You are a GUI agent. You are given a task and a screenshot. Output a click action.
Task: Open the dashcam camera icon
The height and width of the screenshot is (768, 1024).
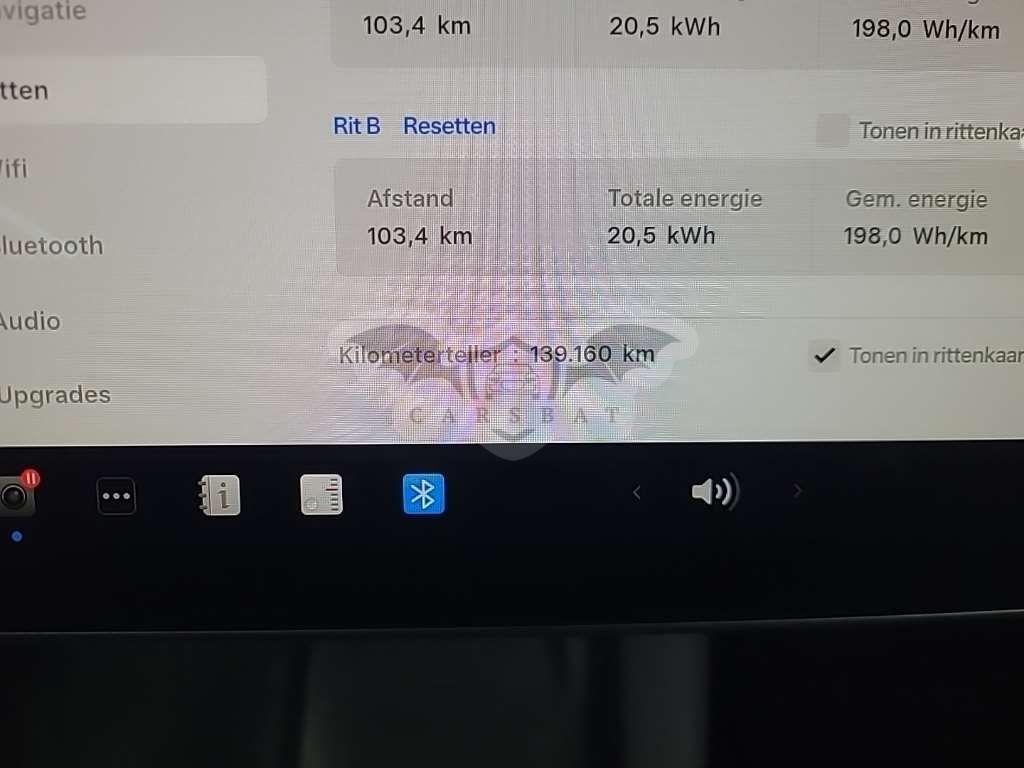(16, 494)
